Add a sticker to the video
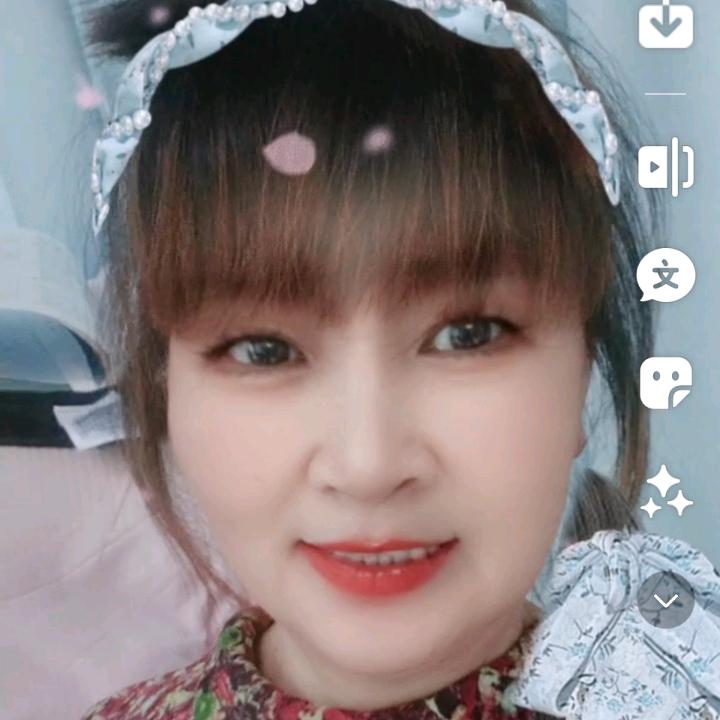This screenshot has width=720, height=720. (666, 383)
